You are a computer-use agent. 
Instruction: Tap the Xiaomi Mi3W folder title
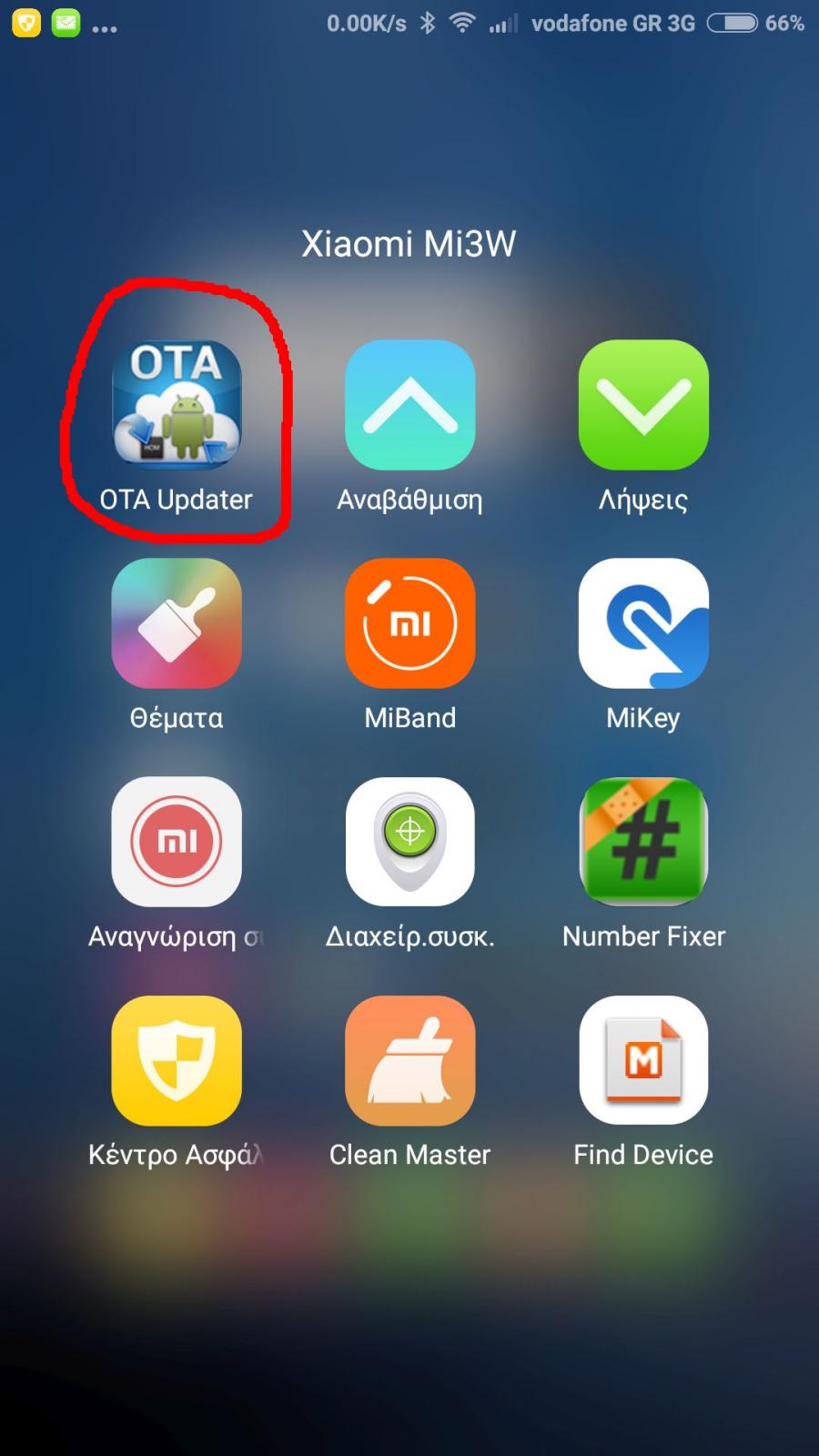[x=409, y=244]
